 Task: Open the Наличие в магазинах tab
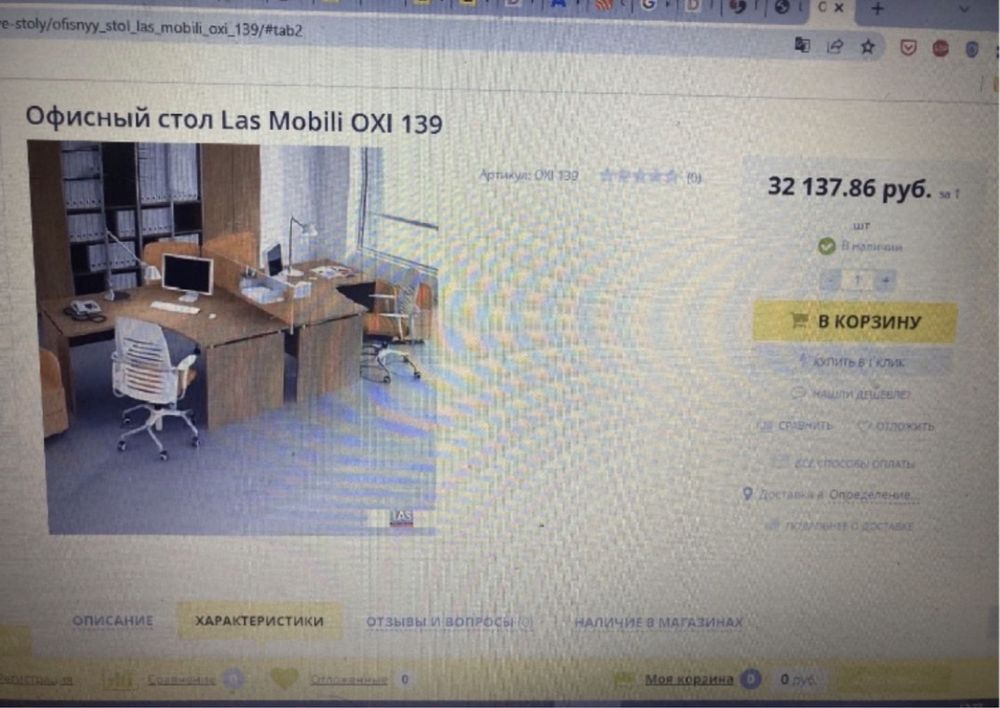click(x=658, y=622)
